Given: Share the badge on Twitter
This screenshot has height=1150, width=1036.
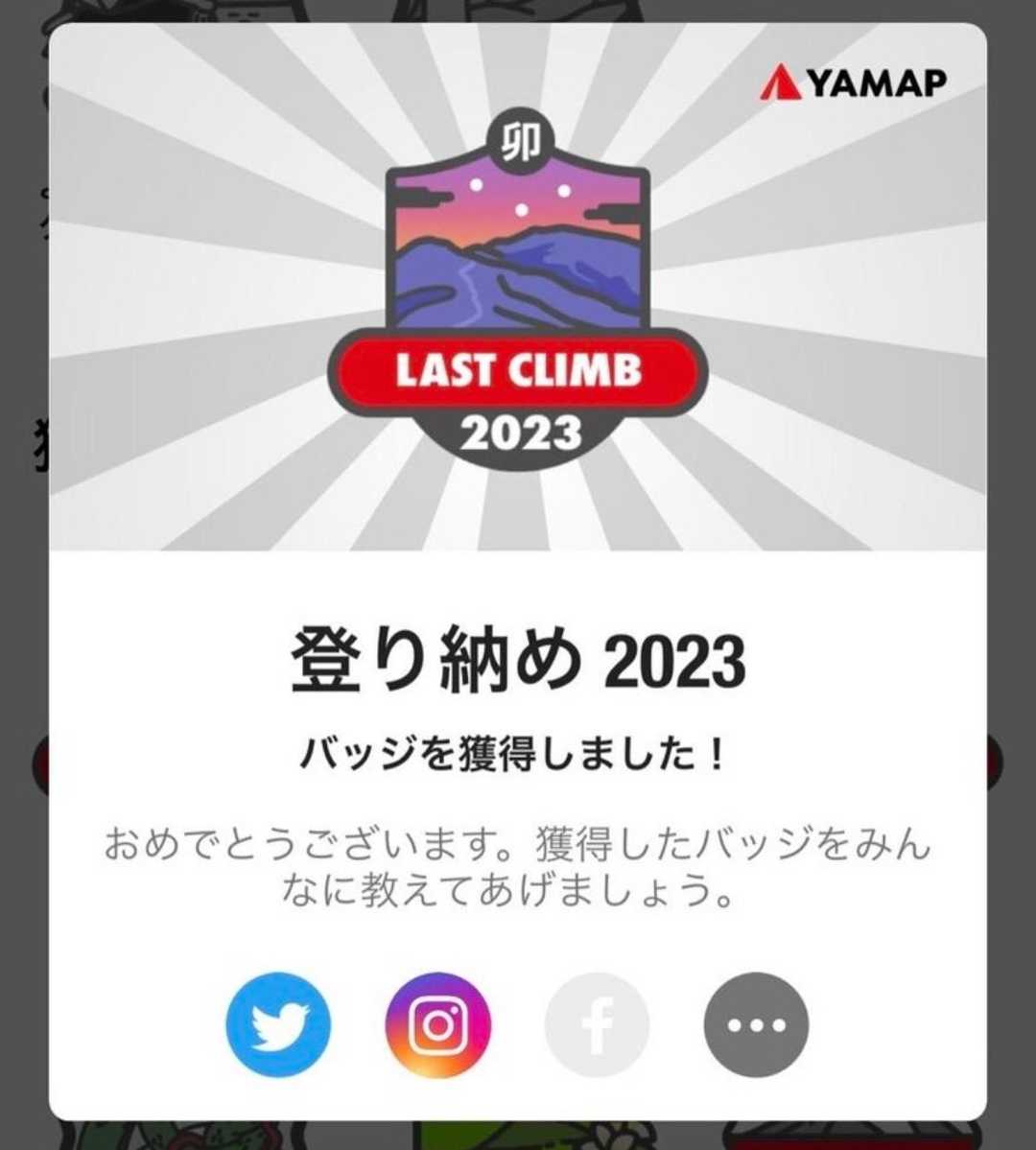Looking at the screenshot, I should coord(278,1024).
